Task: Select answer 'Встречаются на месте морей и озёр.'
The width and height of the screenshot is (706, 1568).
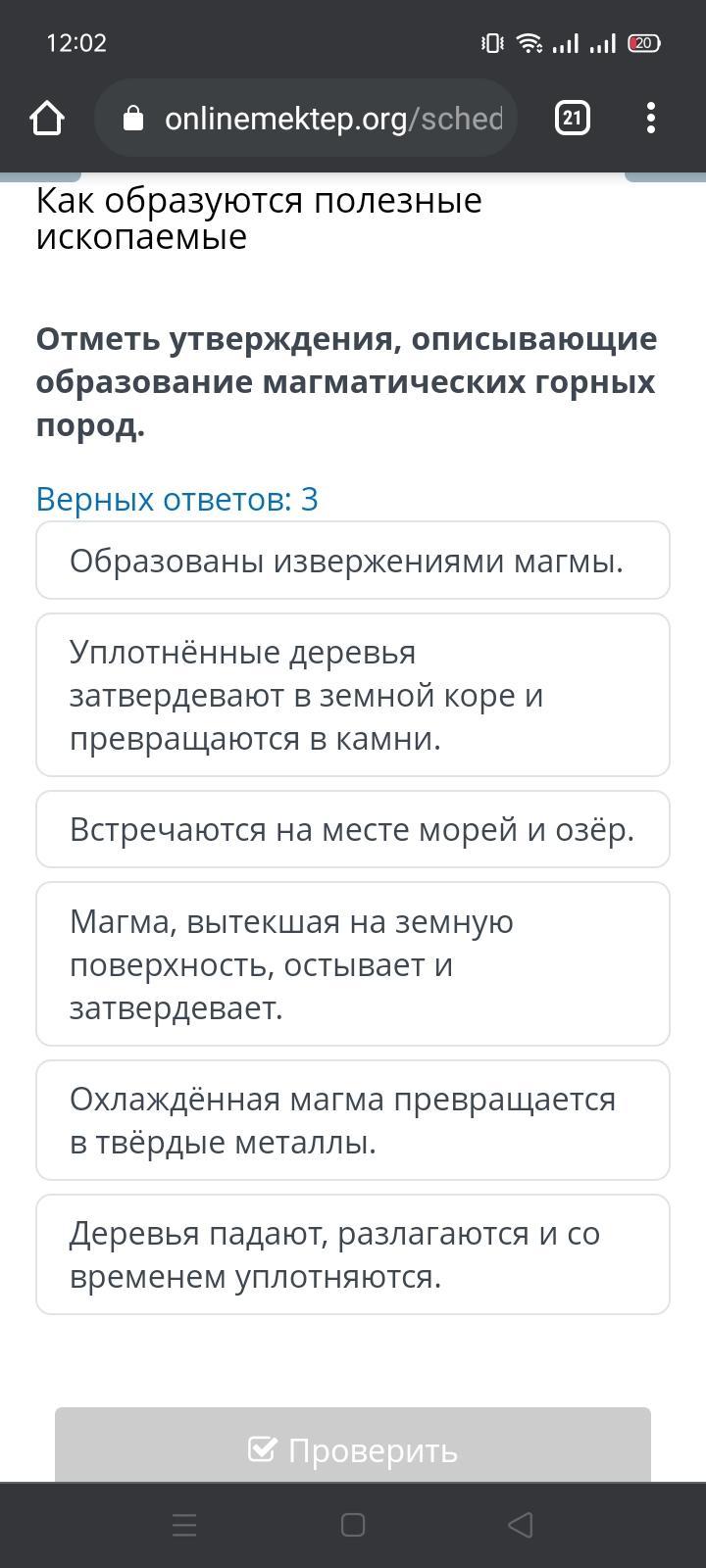Action: click(x=353, y=829)
